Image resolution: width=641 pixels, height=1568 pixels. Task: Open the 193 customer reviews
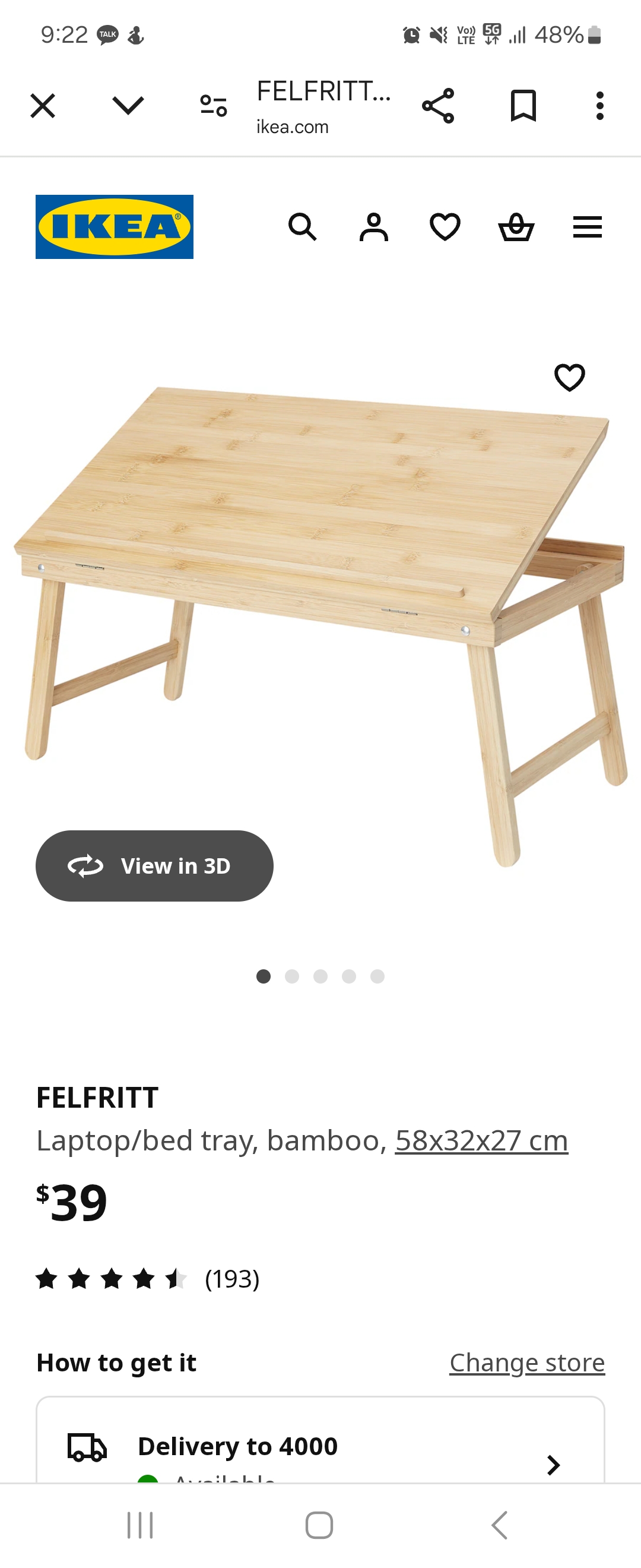231,1279
